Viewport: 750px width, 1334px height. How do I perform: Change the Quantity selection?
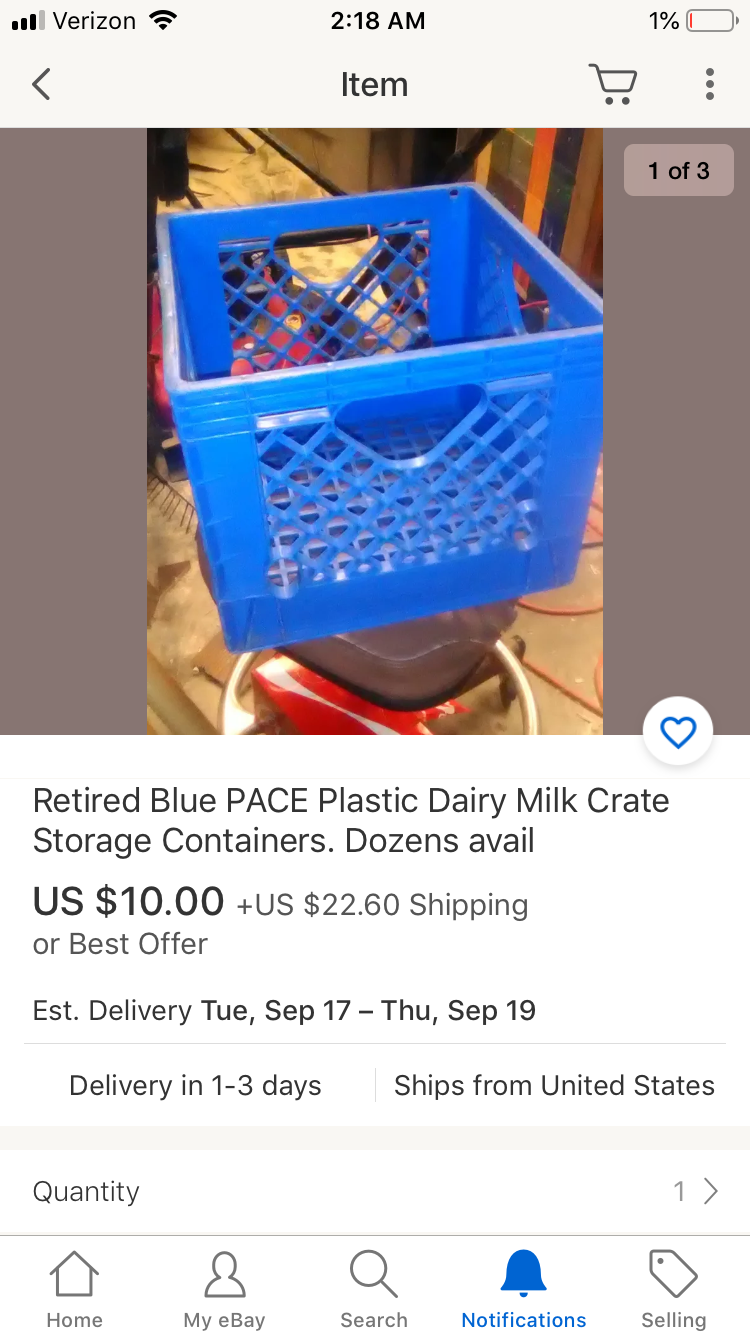point(375,1191)
